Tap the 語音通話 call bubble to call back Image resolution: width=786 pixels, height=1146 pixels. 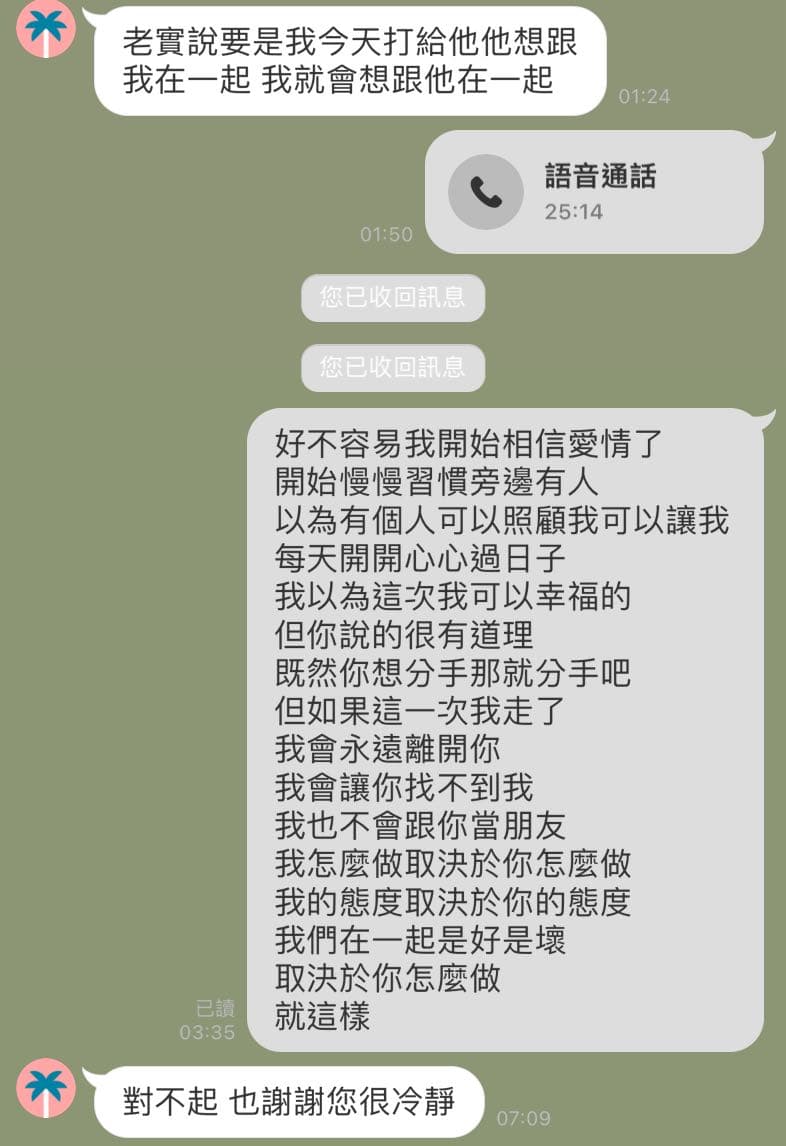pos(594,192)
